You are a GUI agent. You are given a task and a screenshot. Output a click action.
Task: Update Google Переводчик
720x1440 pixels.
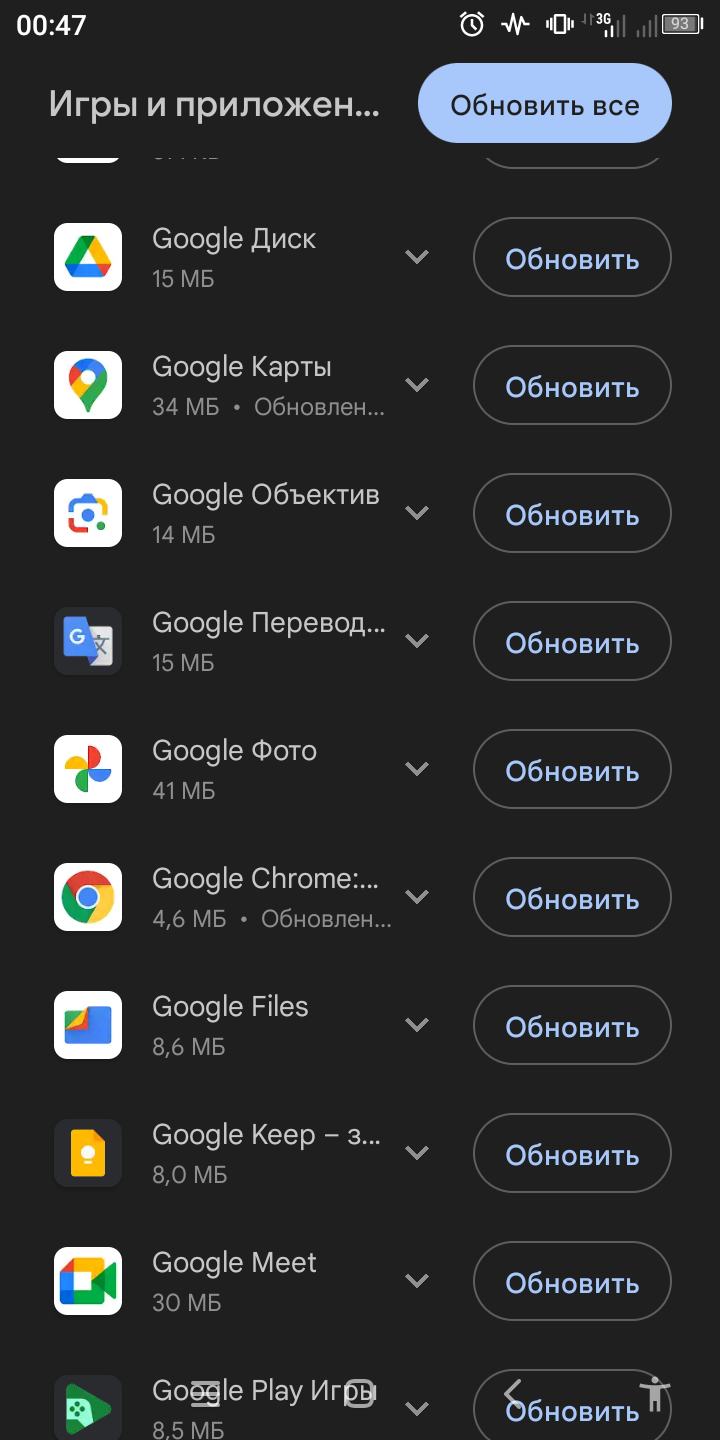(571, 643)
